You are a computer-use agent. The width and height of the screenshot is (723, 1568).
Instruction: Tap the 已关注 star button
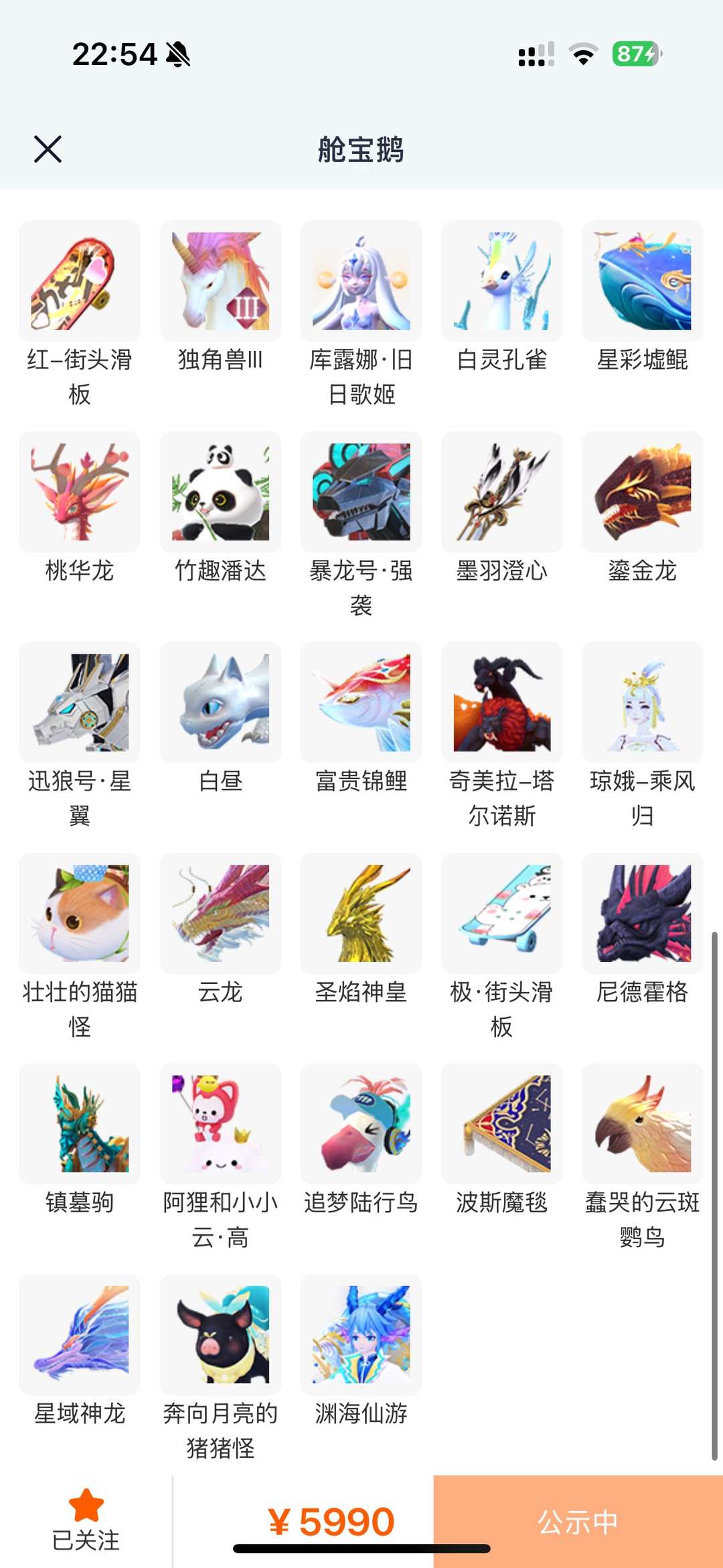click(x=86, y=1519)
